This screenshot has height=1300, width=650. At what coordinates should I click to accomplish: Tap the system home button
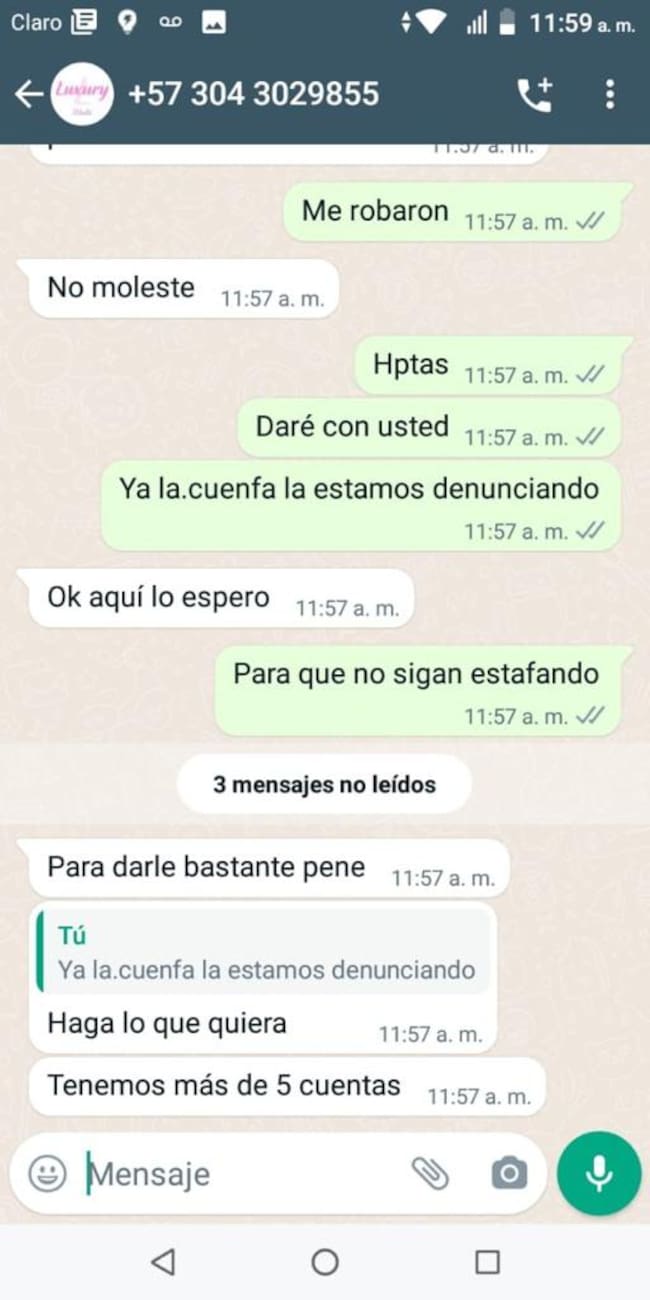pos(325,1262)
